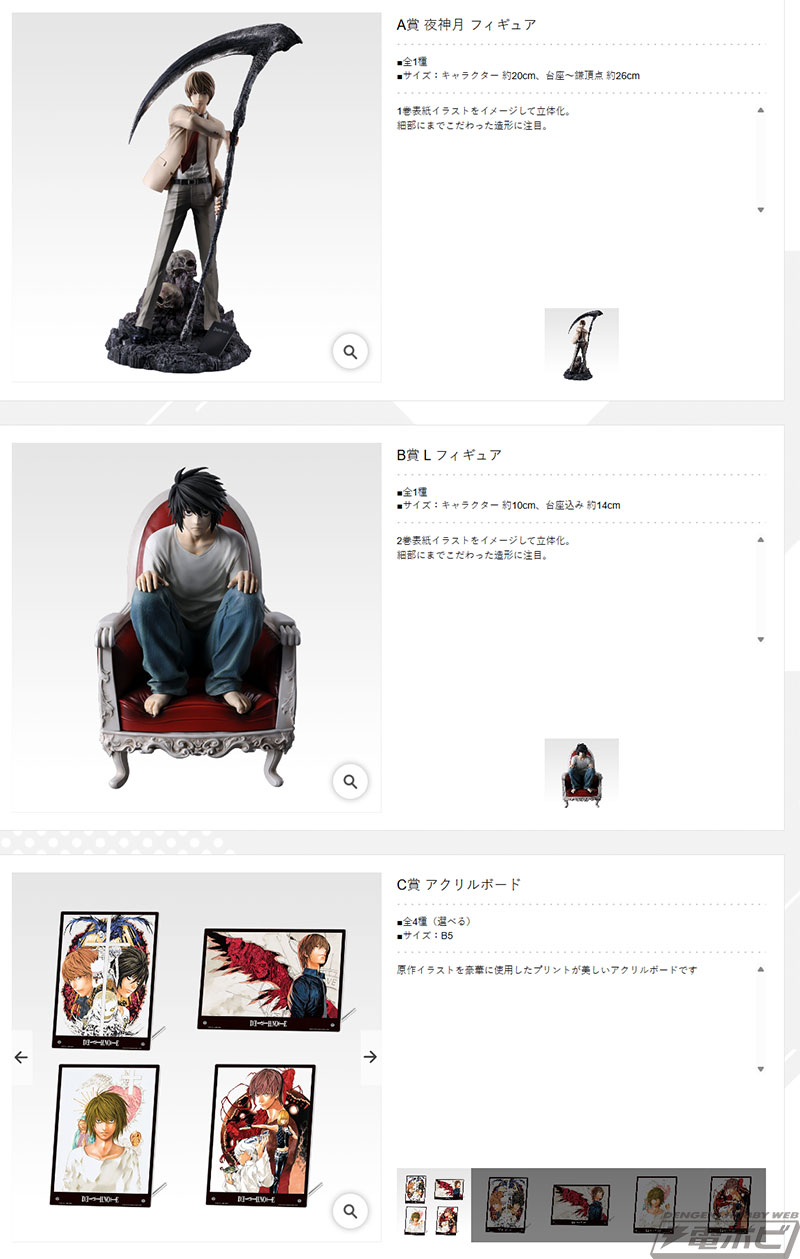The height and width of the screenshot is (1259, 800).
Task: Select the four-board overview thumbnail
Action: tap(432, 1204)
